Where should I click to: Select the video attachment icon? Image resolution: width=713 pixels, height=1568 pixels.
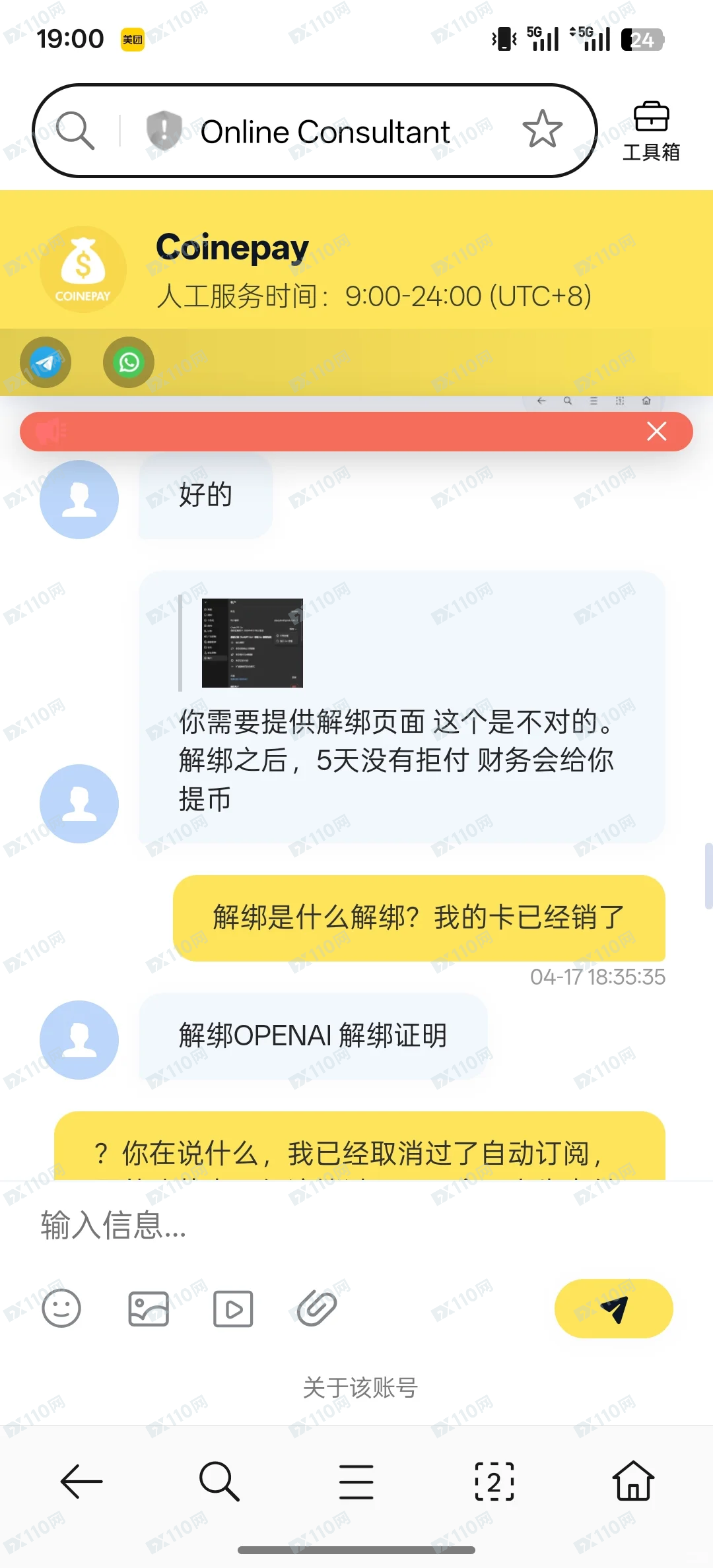(232, 1309)
